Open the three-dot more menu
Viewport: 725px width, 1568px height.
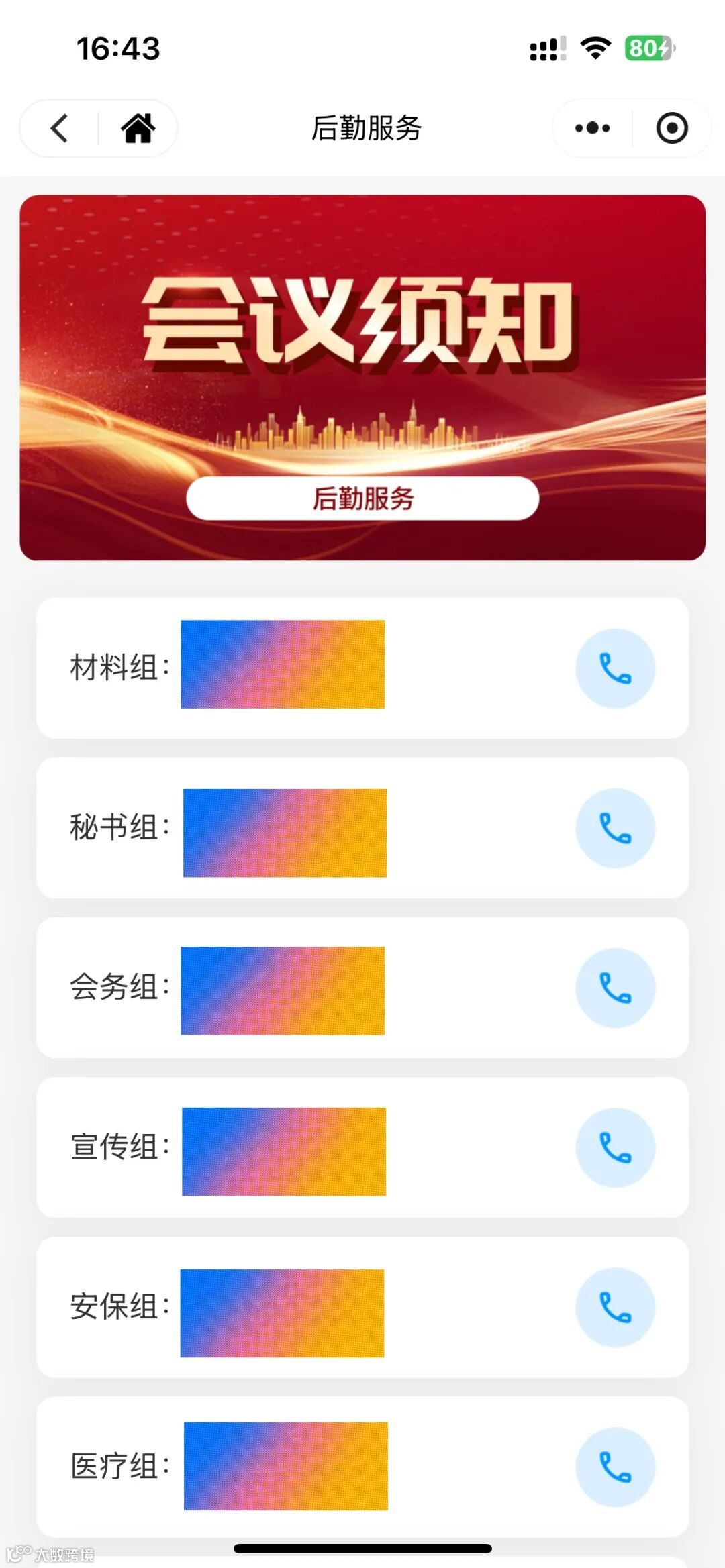point(592,128)
